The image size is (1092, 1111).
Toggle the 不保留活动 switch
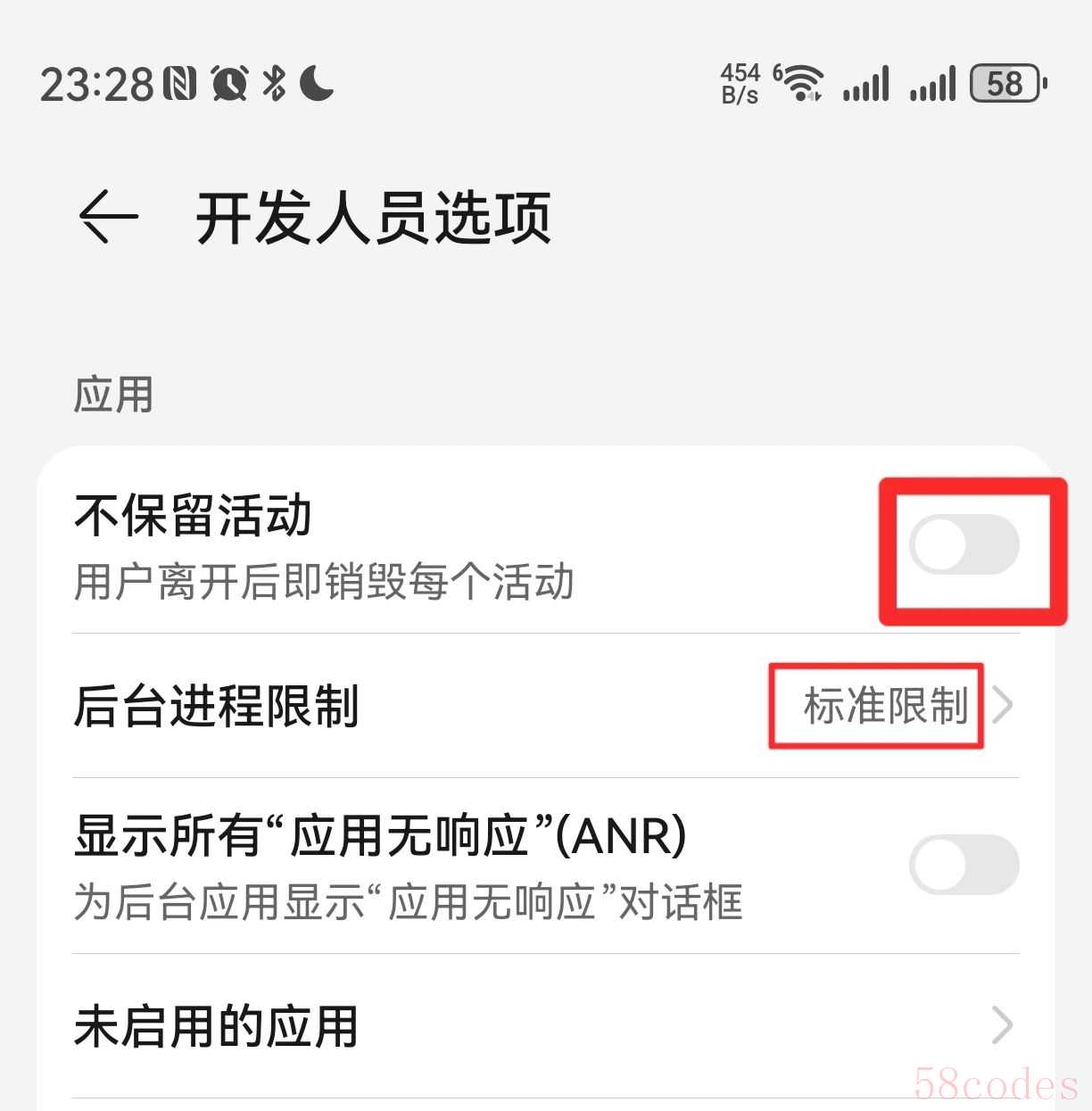(x=964, y=544)
